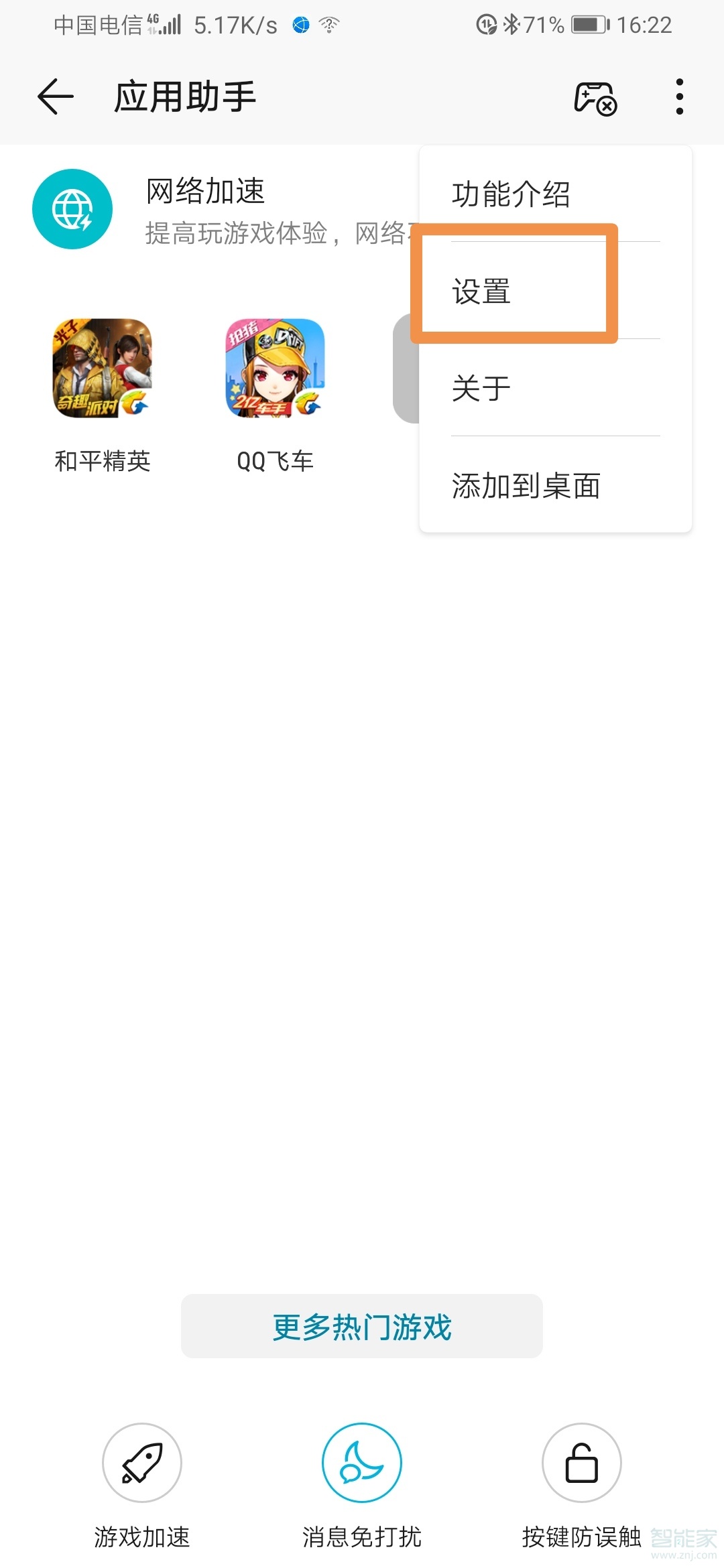724x1568 pixels.
Task: Select 设置 in the popup menu
Action: pyautogui.click(x=480, y=291)
